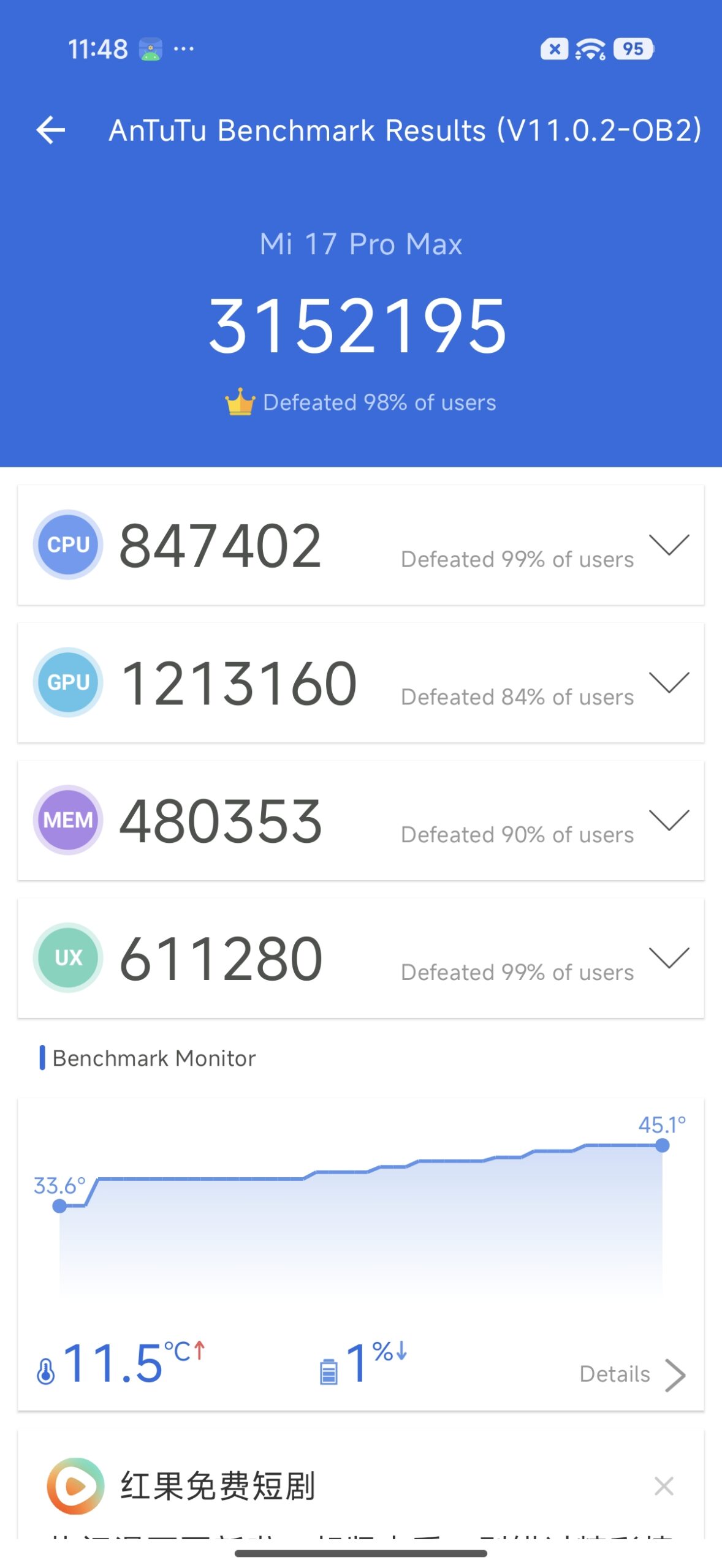The width and height of the screenshot is (722, 1568).
Task: Expand the GPU score details
Action: (x=669, y=682)
